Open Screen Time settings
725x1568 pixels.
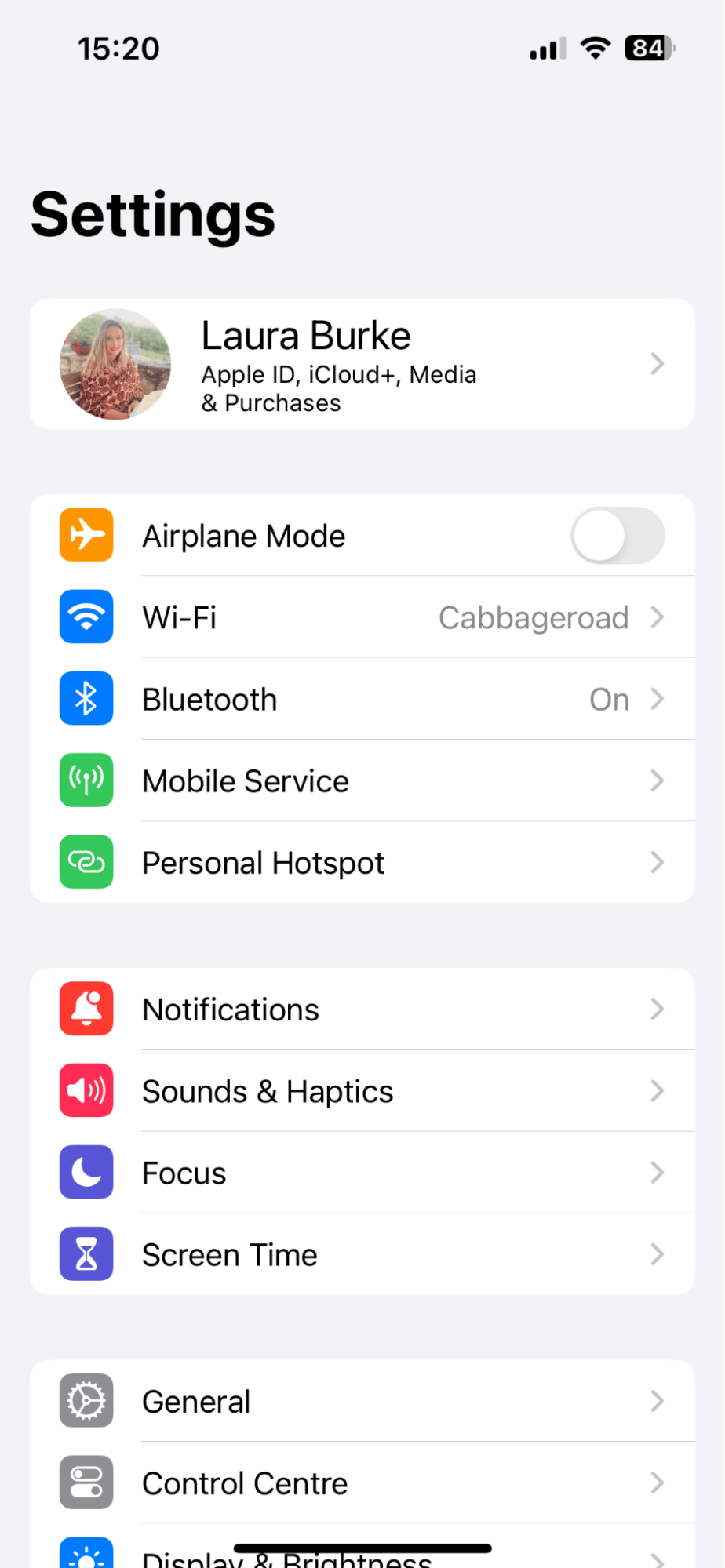click(361, 1254)
